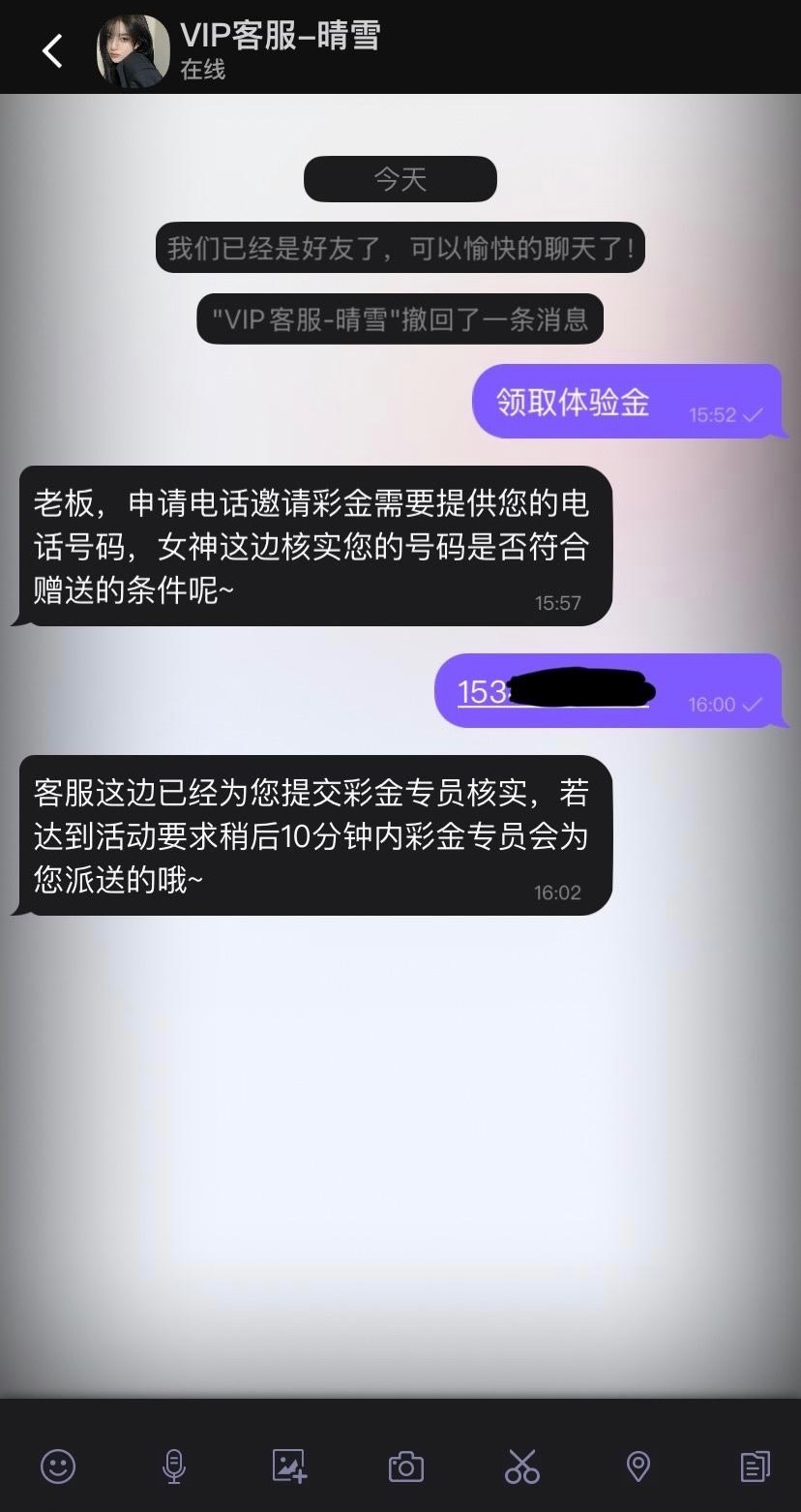
Task: Open VIP客服-晴雪 profile avatar
Action: point(133,51)
